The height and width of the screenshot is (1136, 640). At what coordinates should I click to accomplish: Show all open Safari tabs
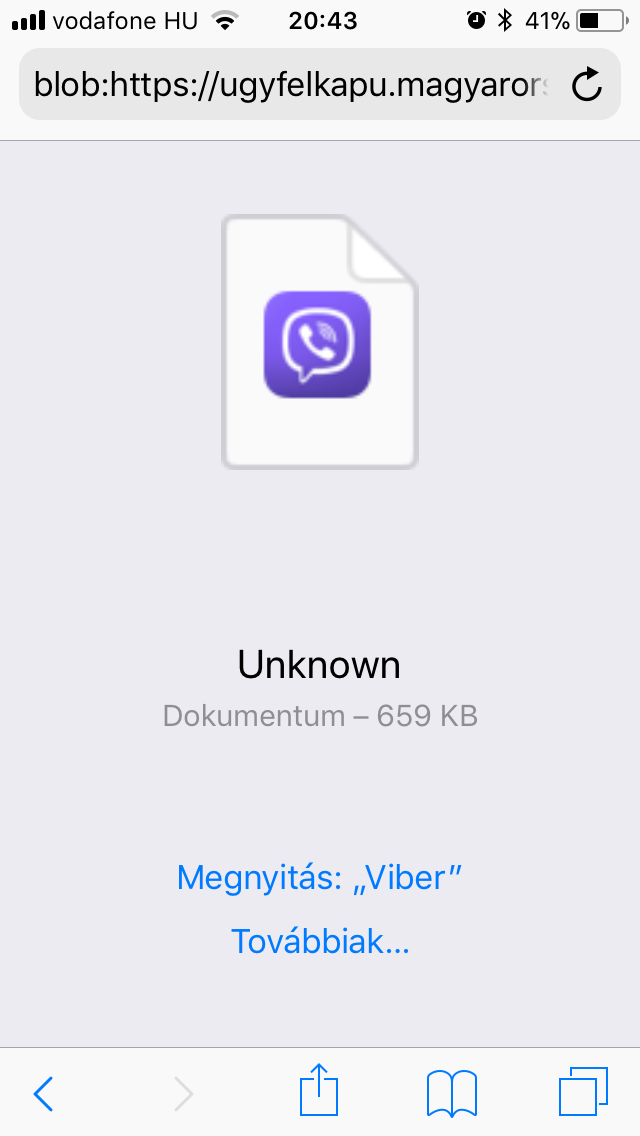click(583, 1091)
